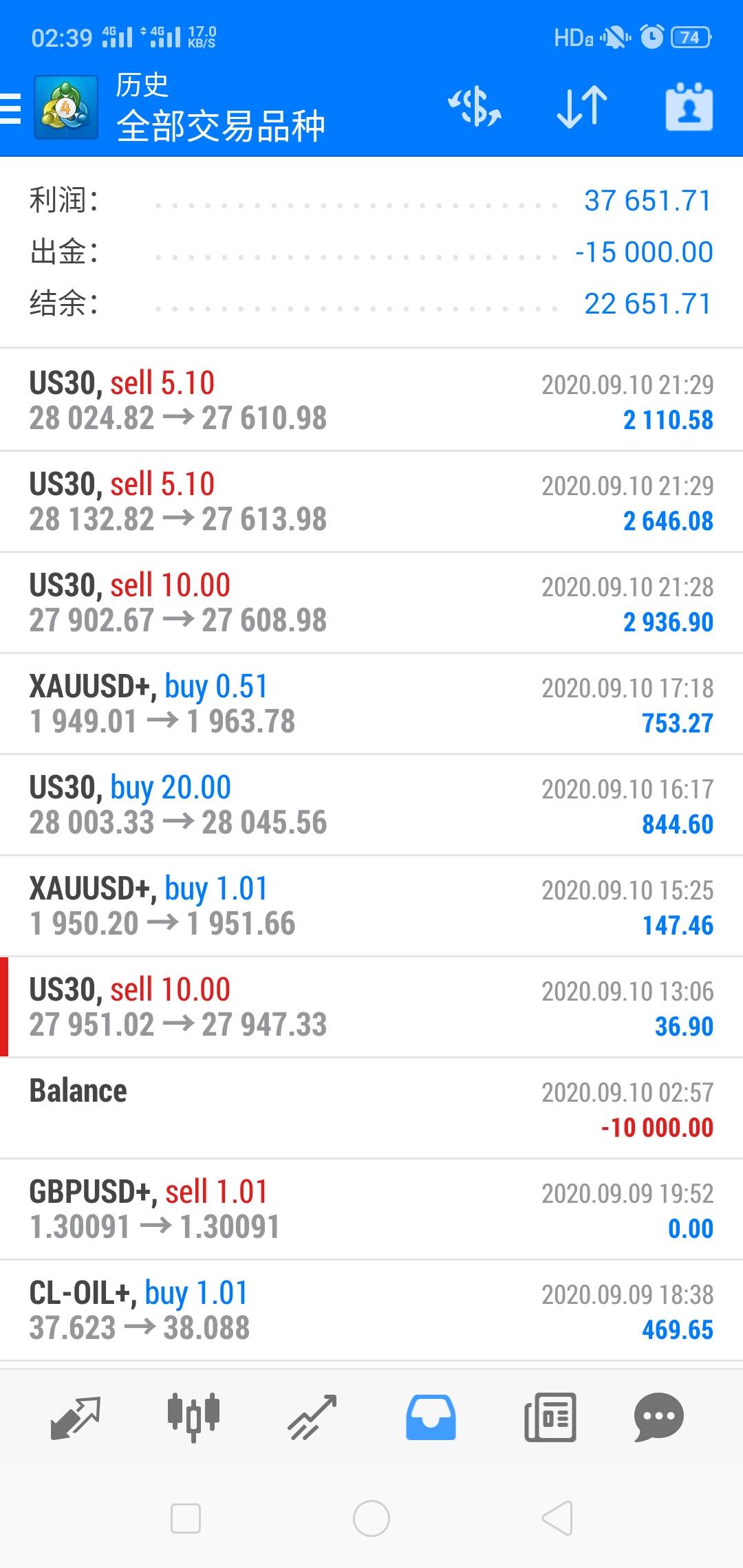Open the date range calendar
The width and height of the screenshot is (743, 1568).
689,107
